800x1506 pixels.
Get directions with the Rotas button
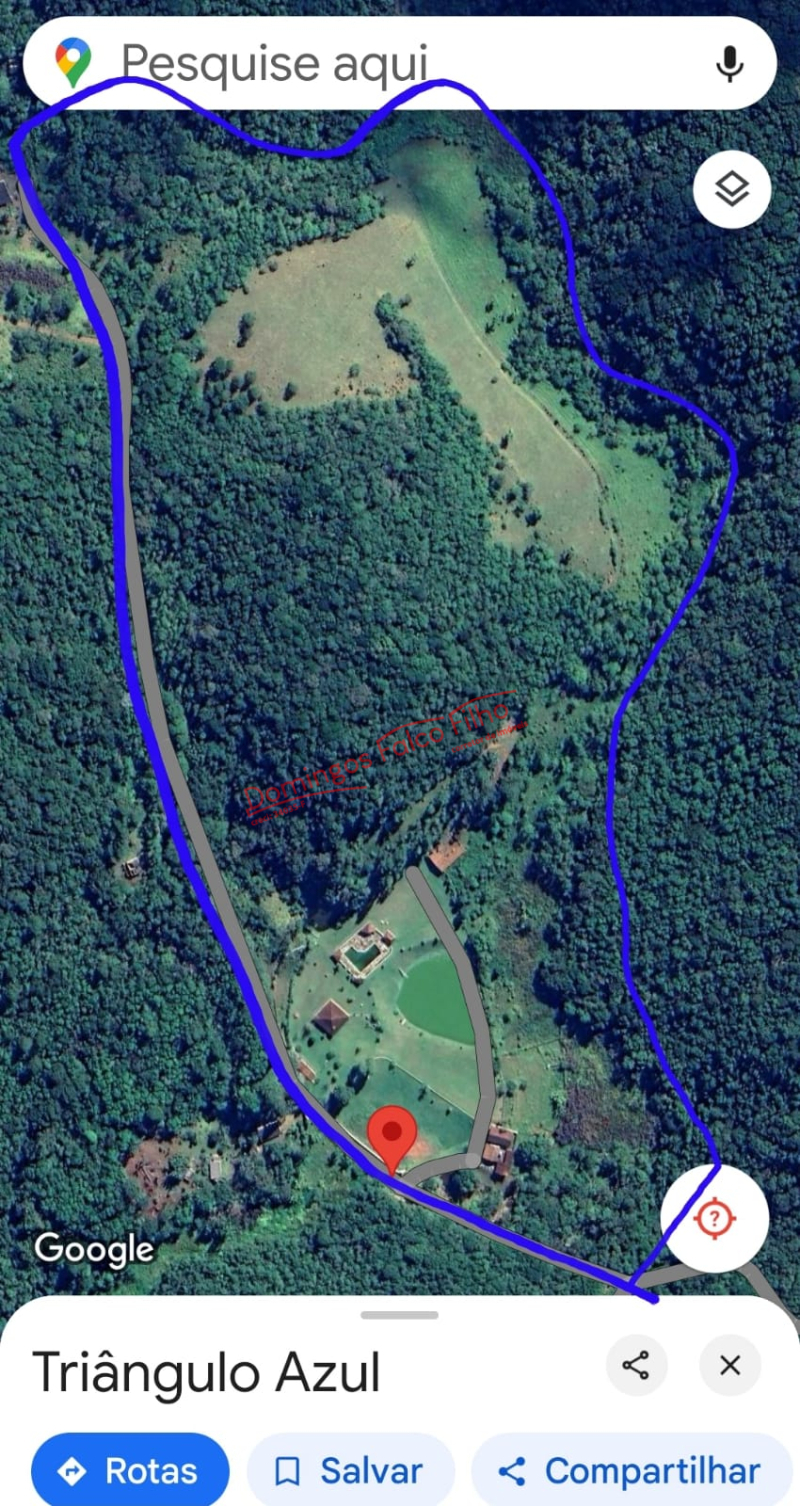coord(130,1470)
